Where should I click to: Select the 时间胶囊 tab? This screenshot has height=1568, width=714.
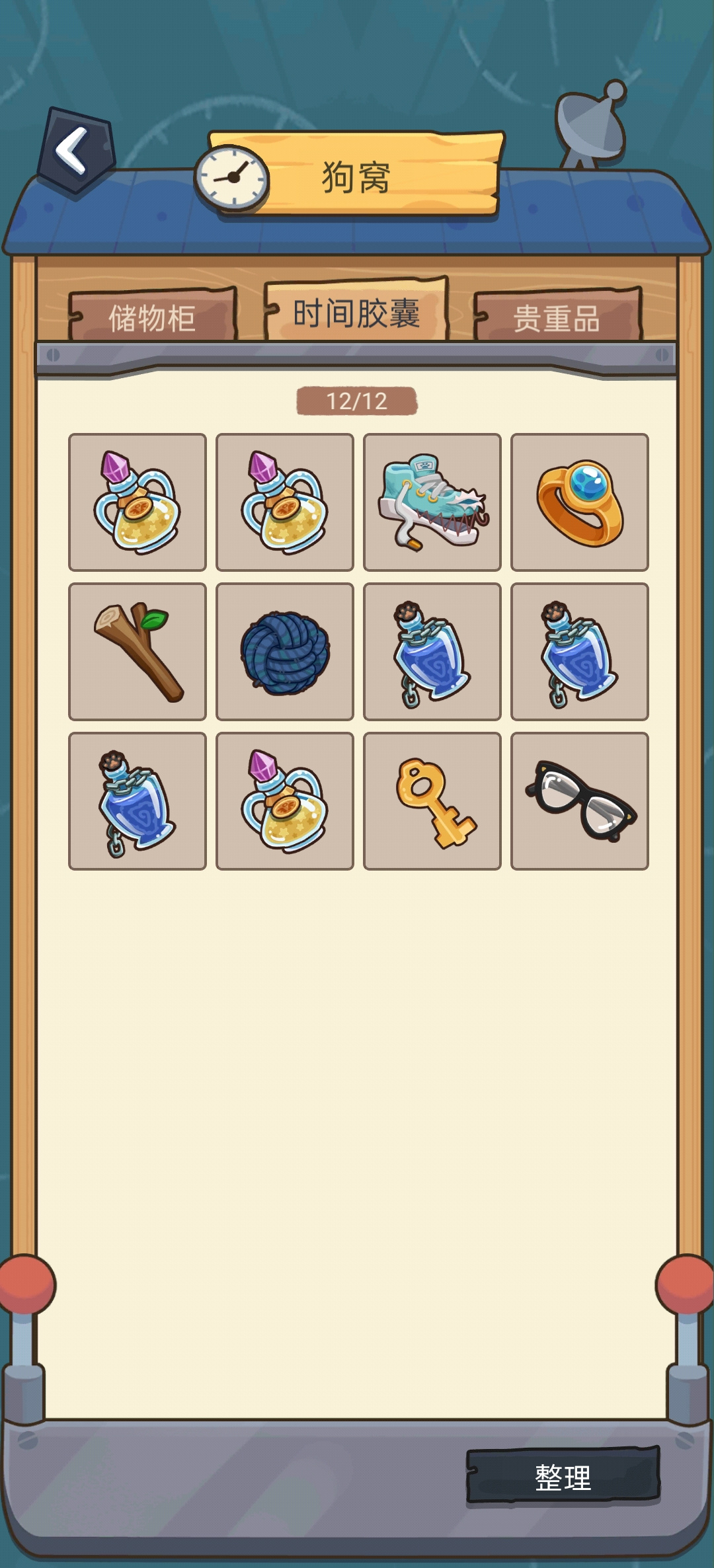(356, 312)
